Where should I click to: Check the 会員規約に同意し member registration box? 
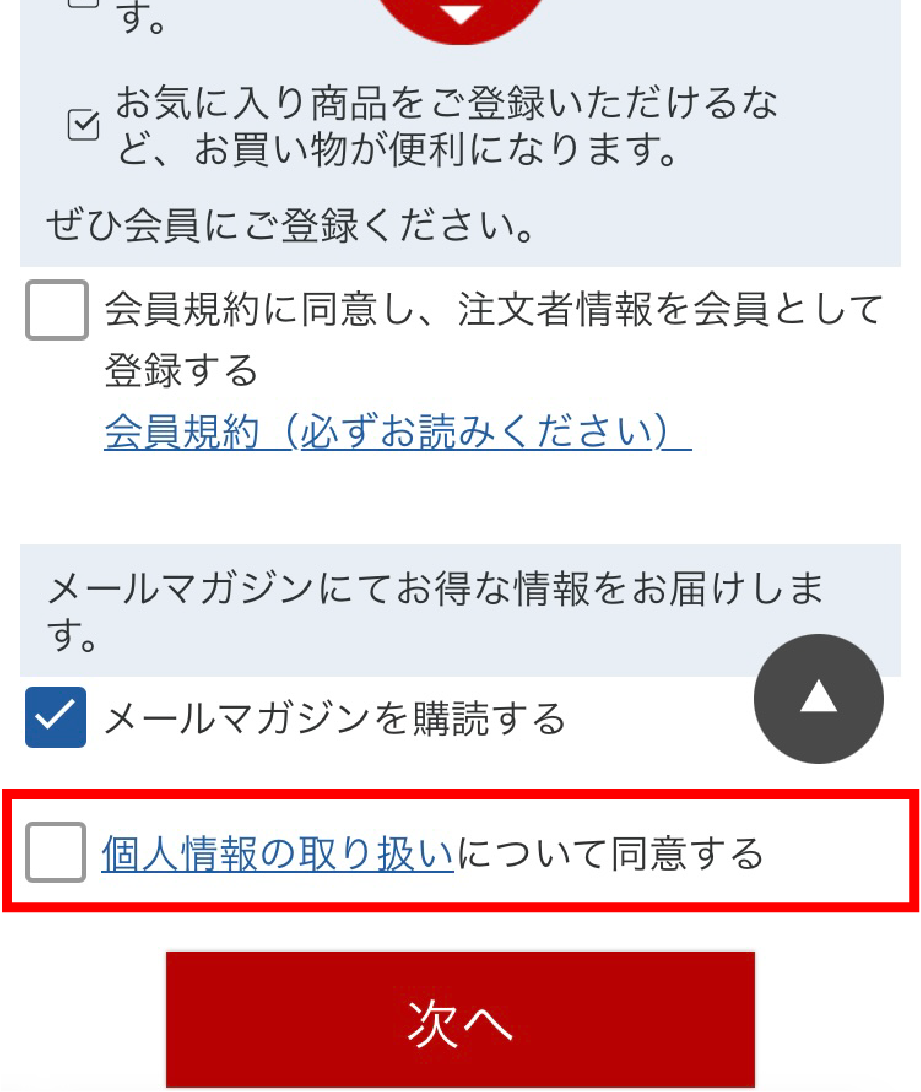click(x=56, y=311)
